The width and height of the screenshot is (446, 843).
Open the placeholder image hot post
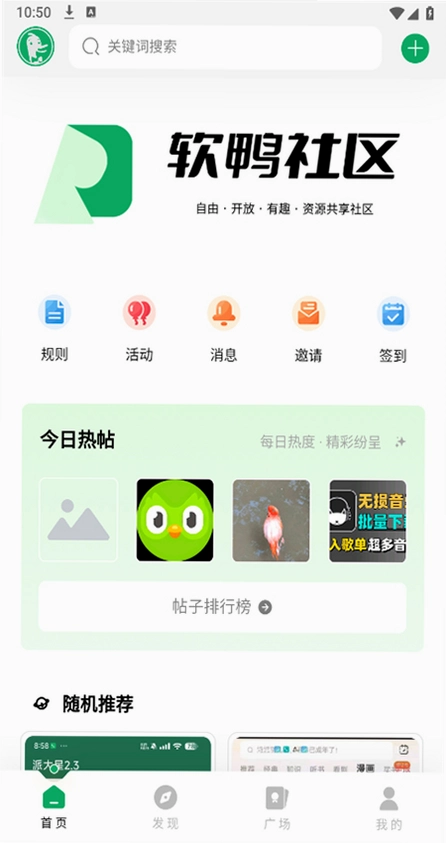pyautogui.click(x=78, y=520)
